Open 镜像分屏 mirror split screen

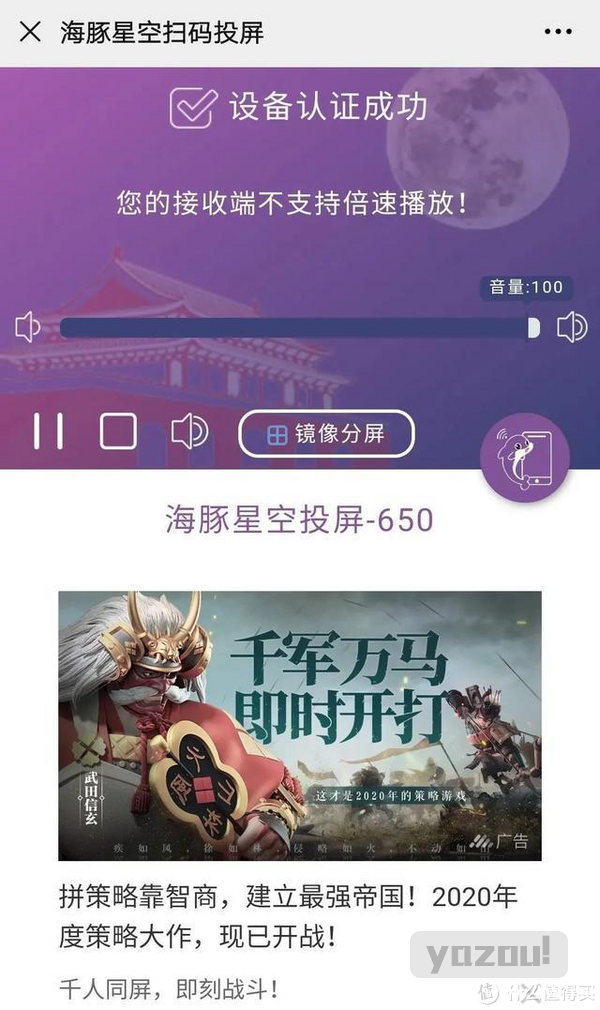click(x=326, y=434)
